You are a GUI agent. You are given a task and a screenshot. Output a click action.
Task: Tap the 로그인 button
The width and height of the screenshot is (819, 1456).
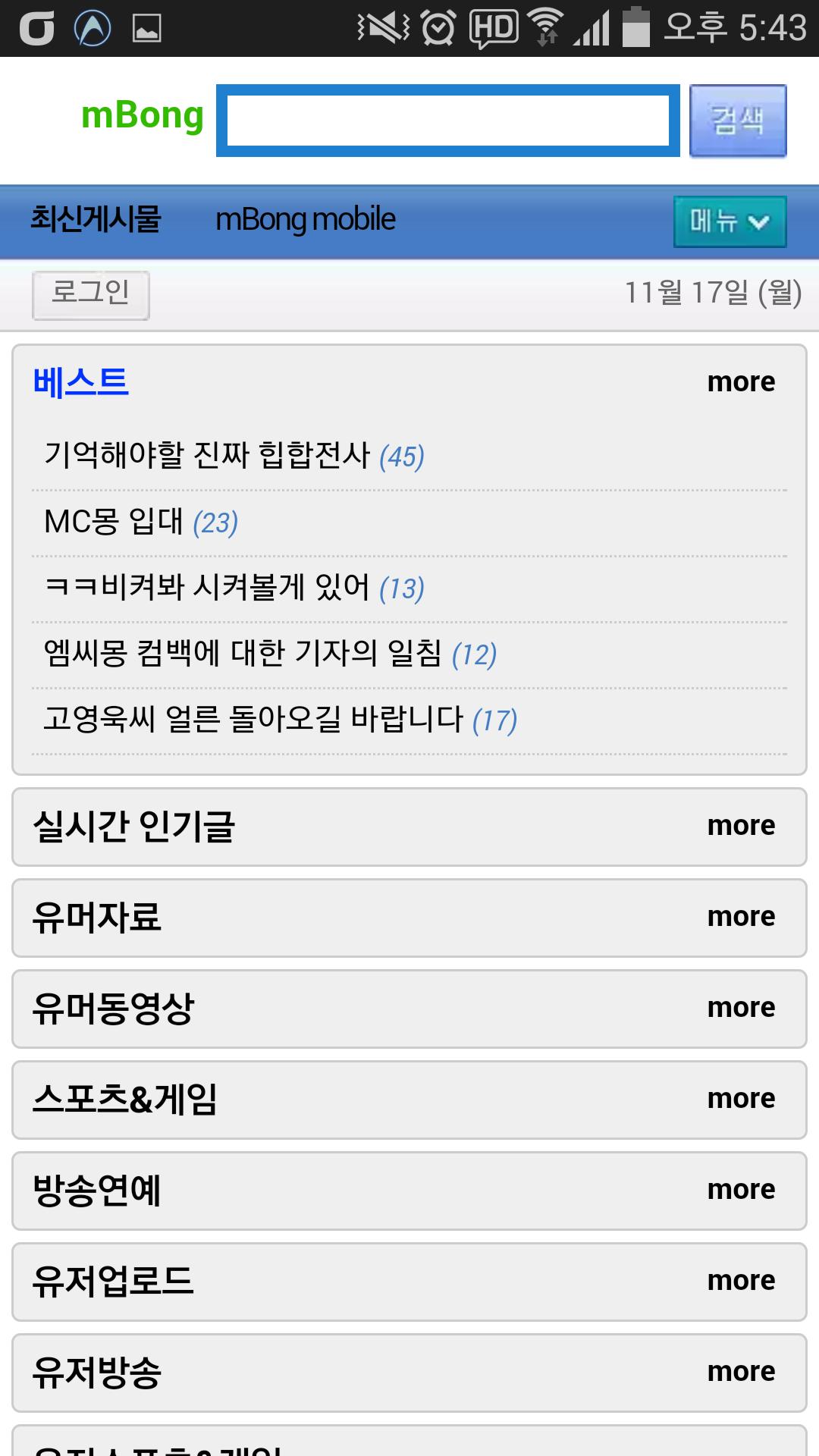point(90,294)
